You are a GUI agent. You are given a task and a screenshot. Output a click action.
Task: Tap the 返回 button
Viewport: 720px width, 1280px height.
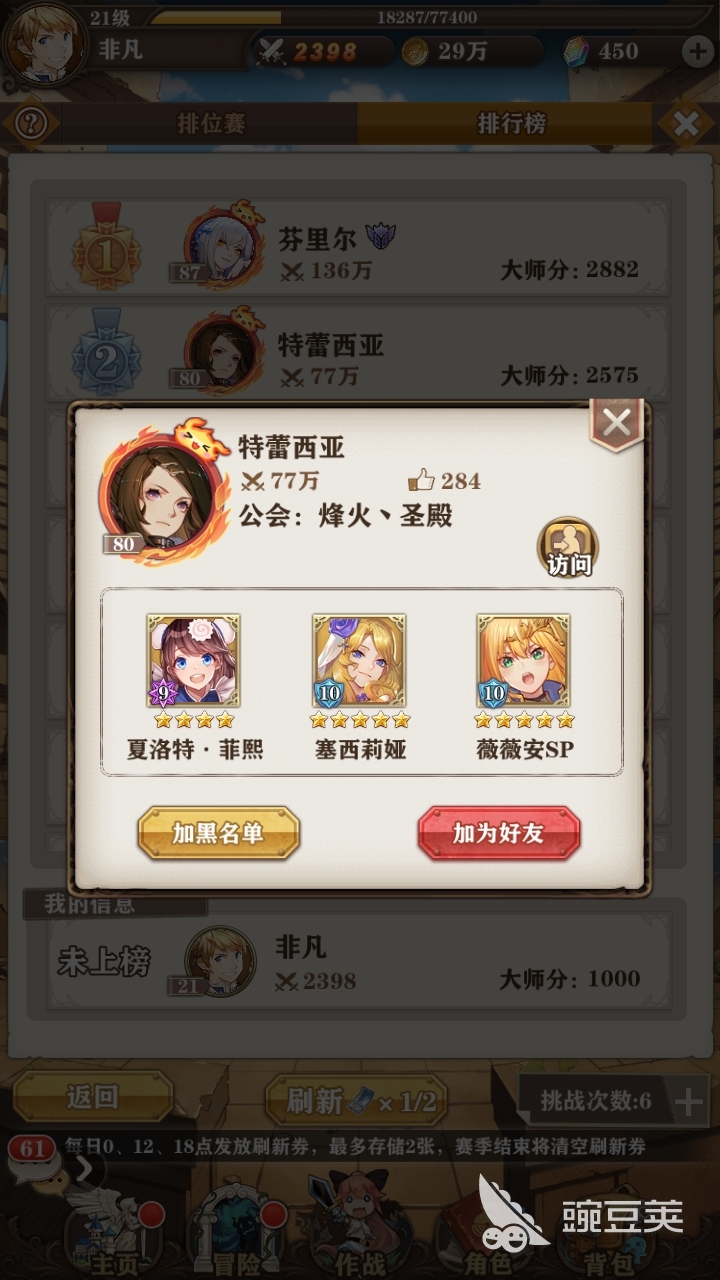pyautogui.click(x=93, y=1098)
